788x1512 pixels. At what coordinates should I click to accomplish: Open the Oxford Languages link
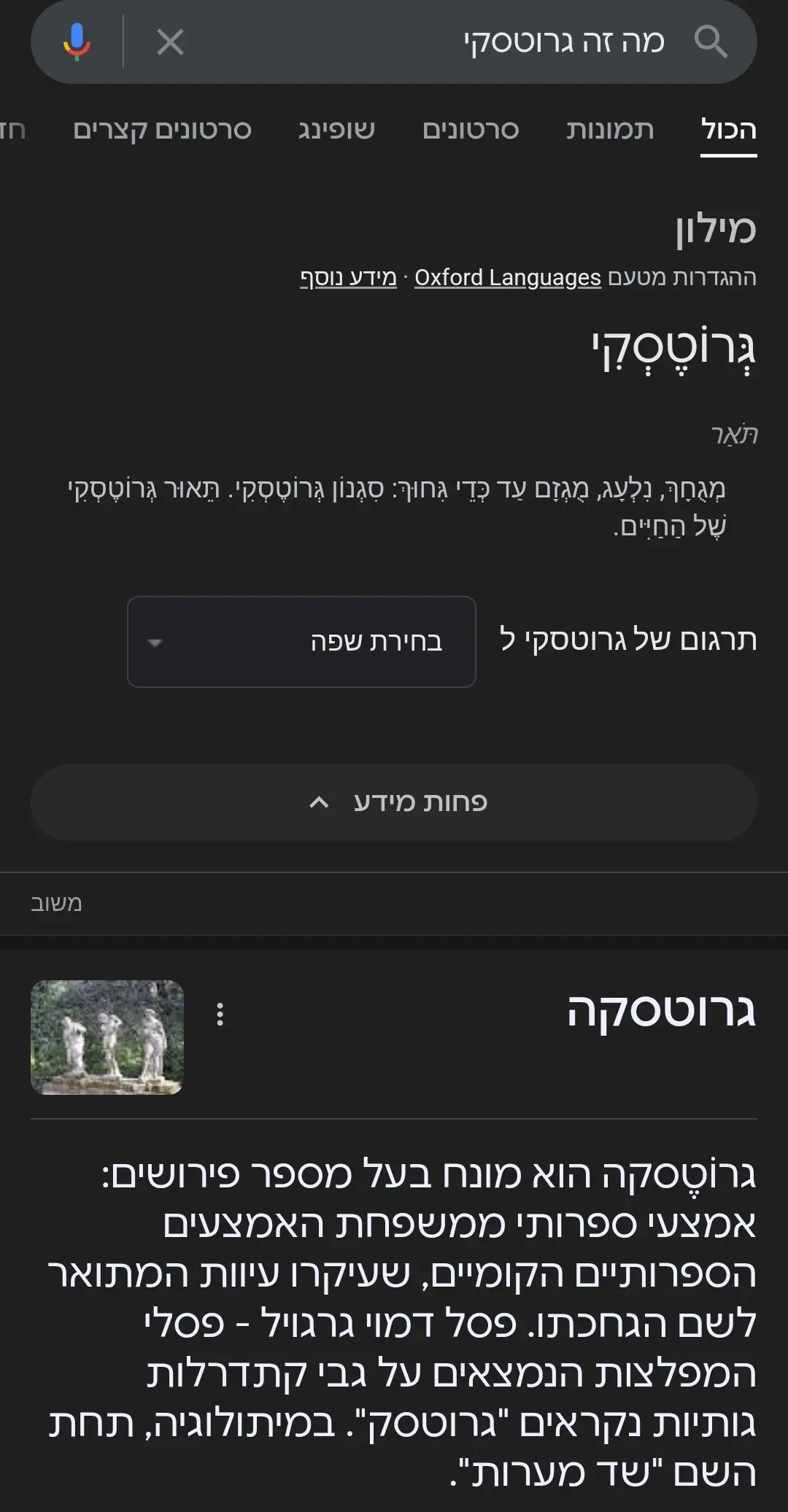point(508,278)
